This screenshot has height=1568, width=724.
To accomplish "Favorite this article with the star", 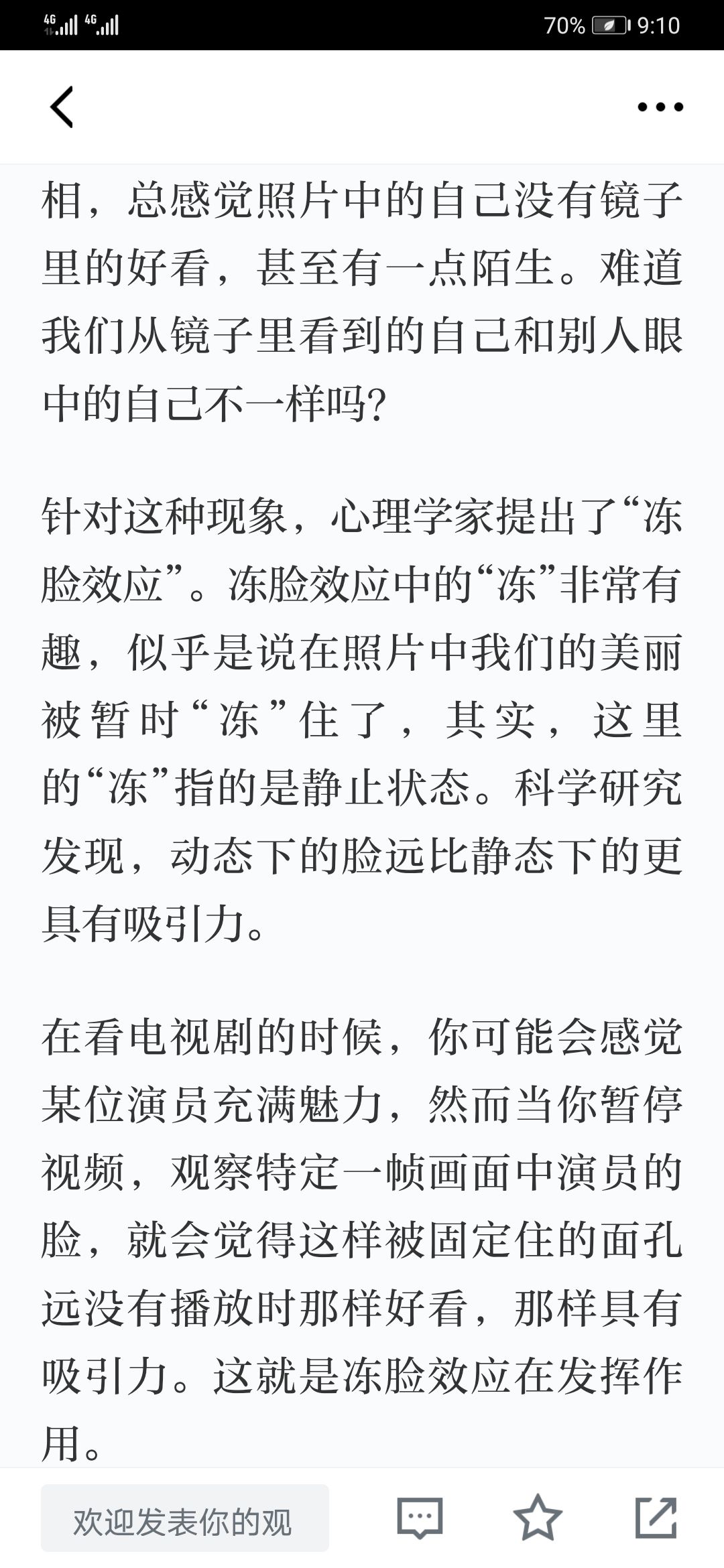I will pos(538,1517).
